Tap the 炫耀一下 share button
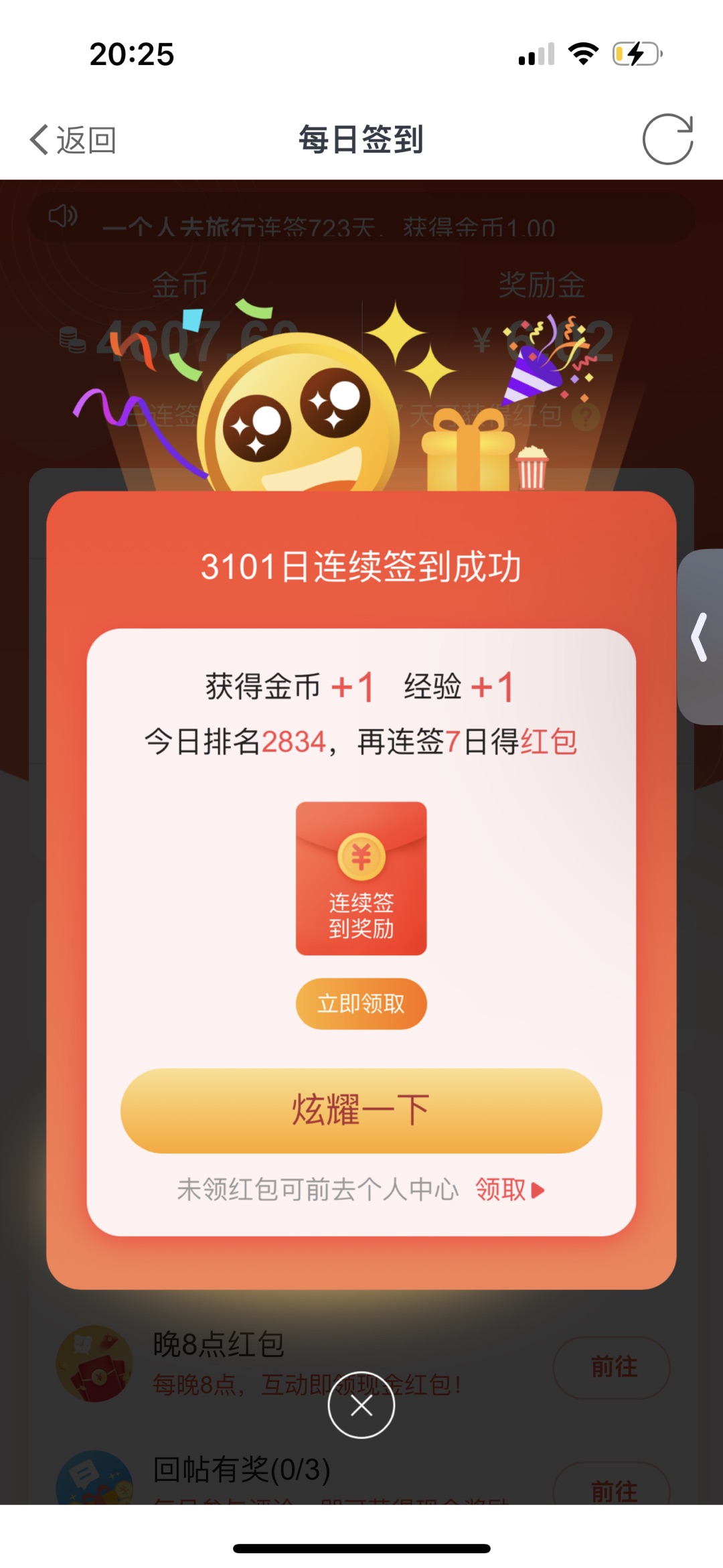This screenshot has width=723, height=1568. click(361, 1111)
